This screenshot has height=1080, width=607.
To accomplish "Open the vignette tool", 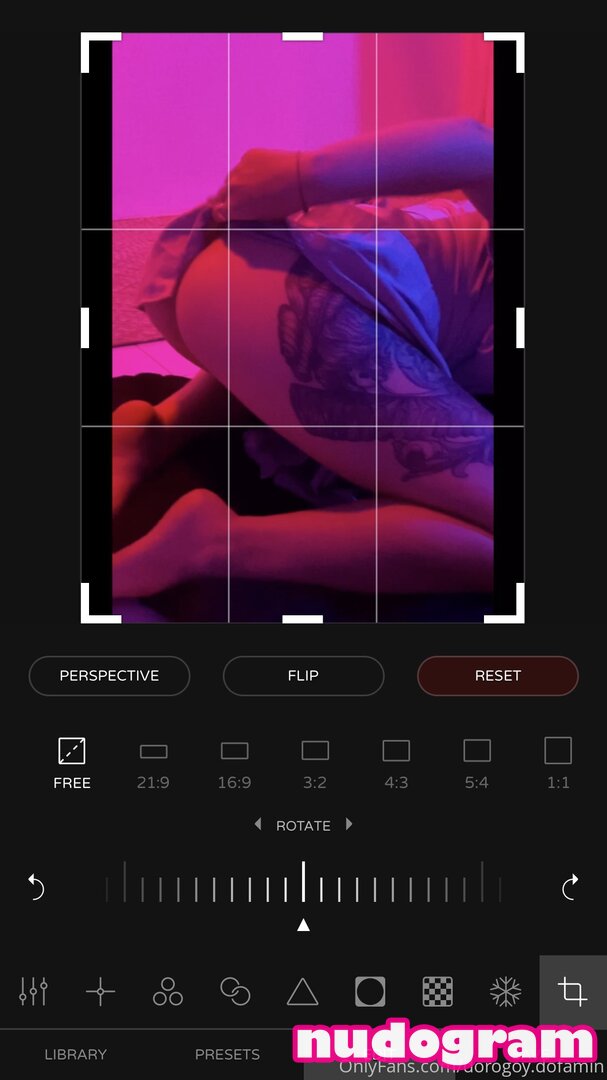I will point(370,992).
